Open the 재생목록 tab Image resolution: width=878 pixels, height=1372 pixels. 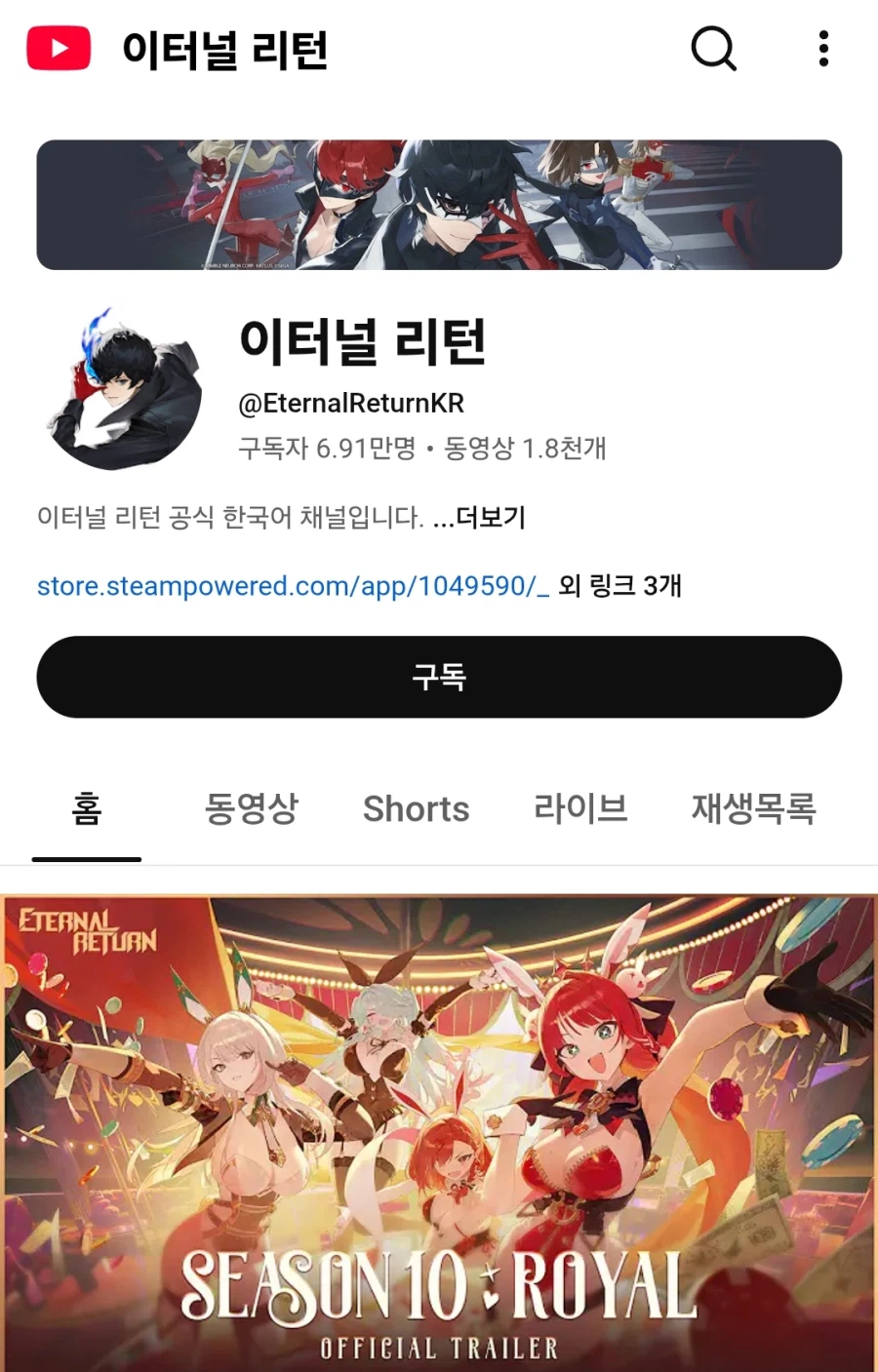tap(754, 809)
